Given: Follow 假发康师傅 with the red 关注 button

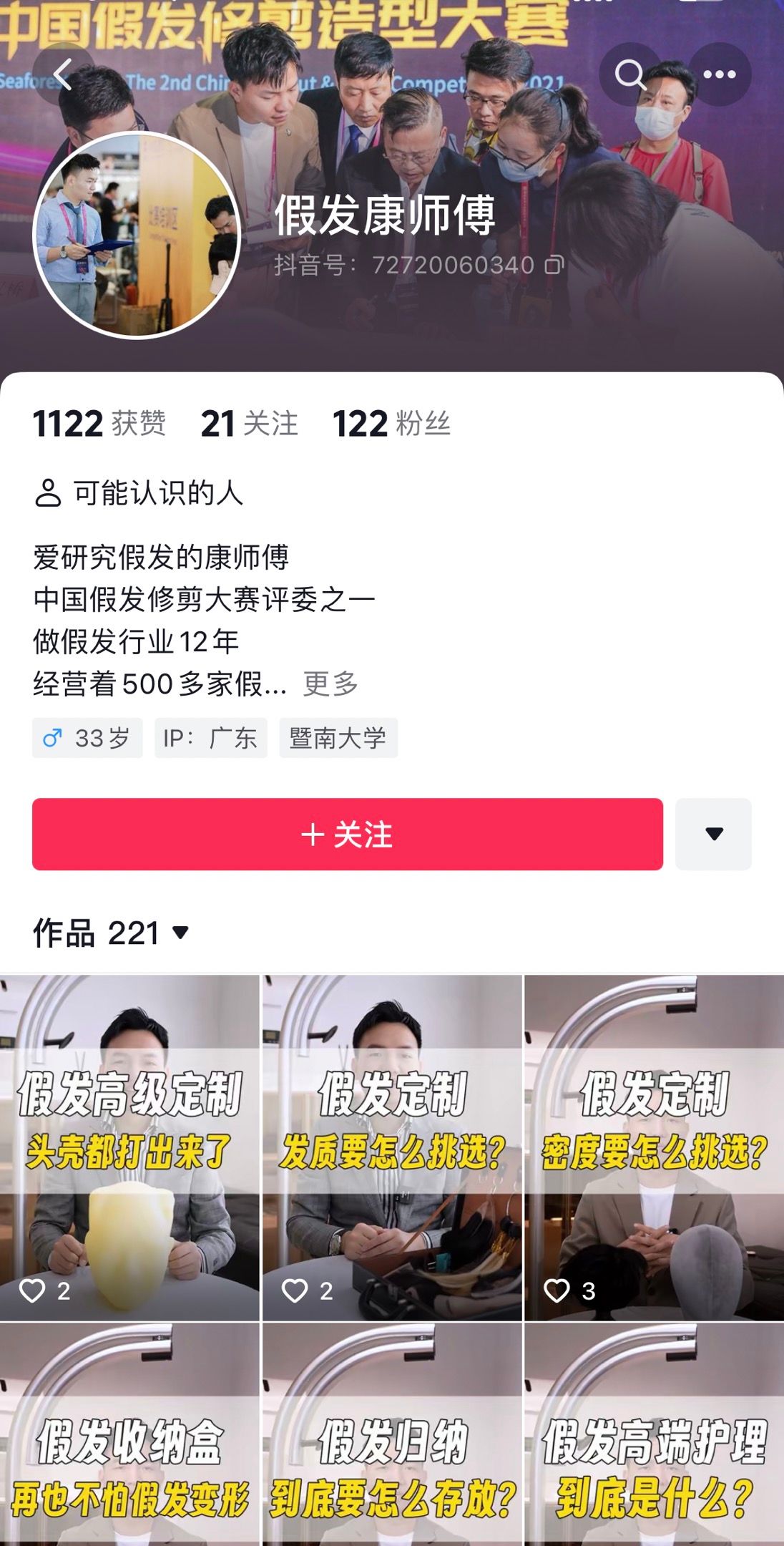Looking at the screenshot, I should (x=347, y=835).
